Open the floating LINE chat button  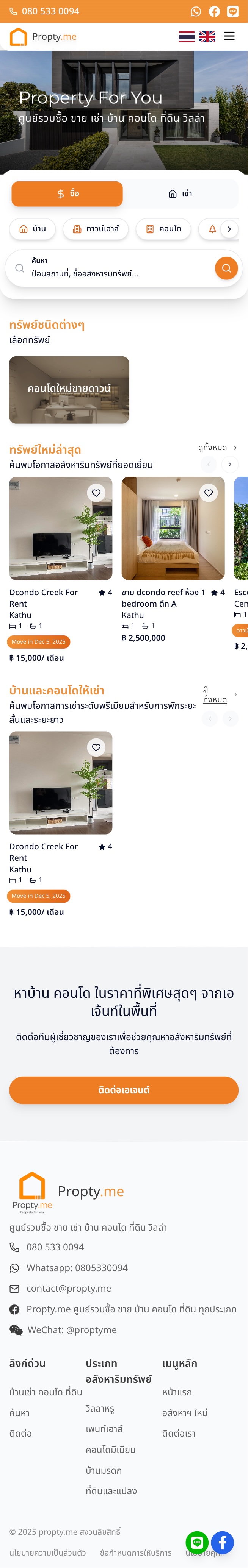tap(197, 1542)
